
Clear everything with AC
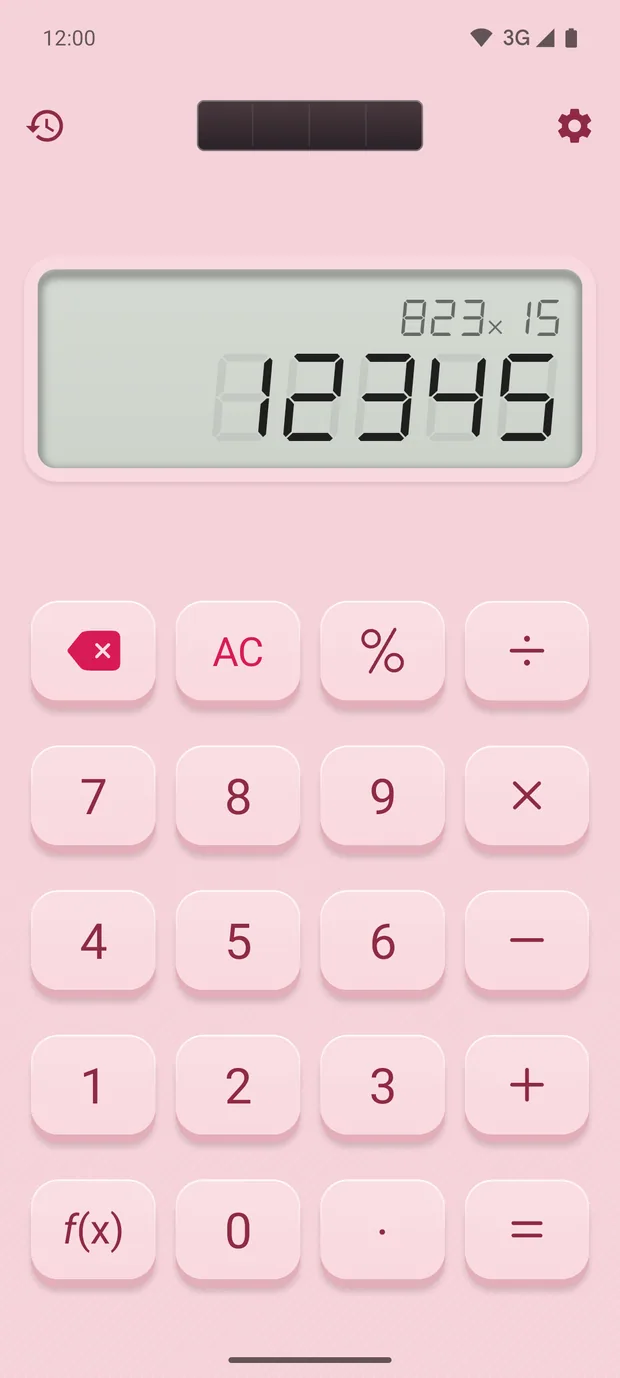coord(238,651)
